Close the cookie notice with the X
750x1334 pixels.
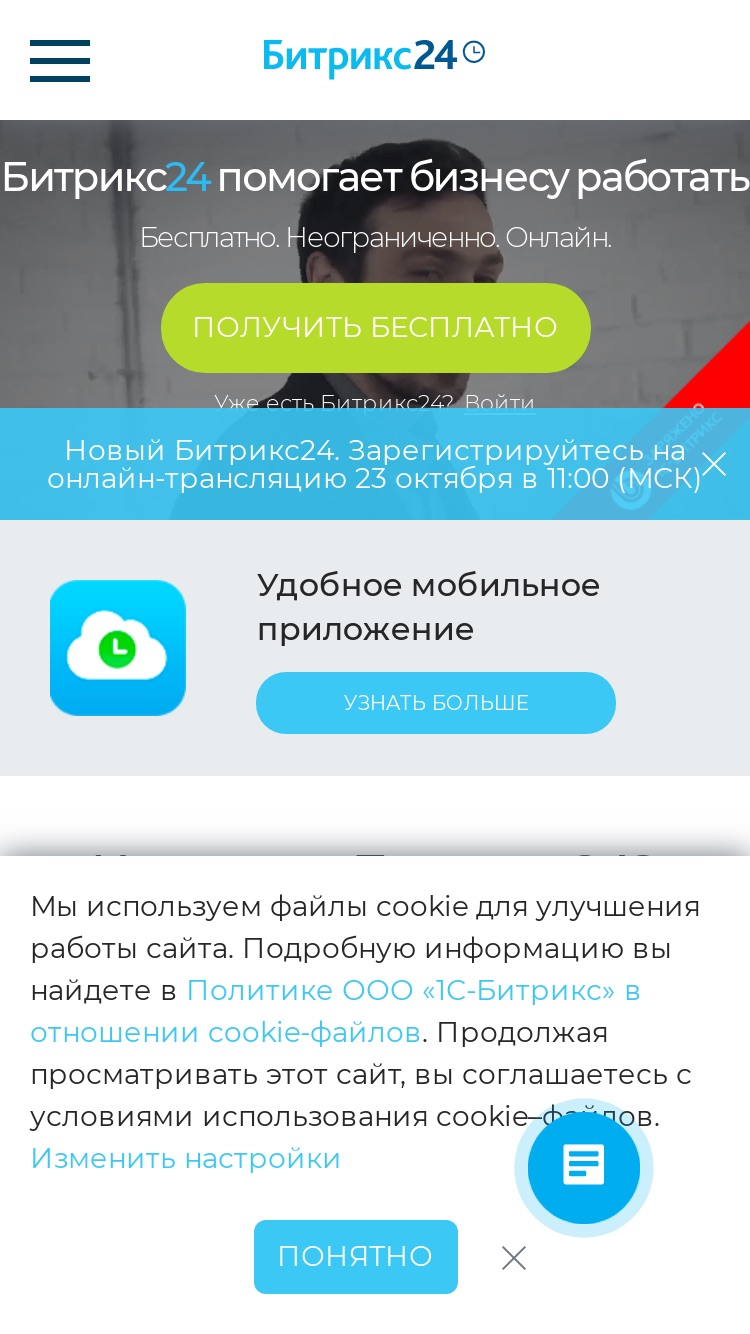coord(514,1258)
